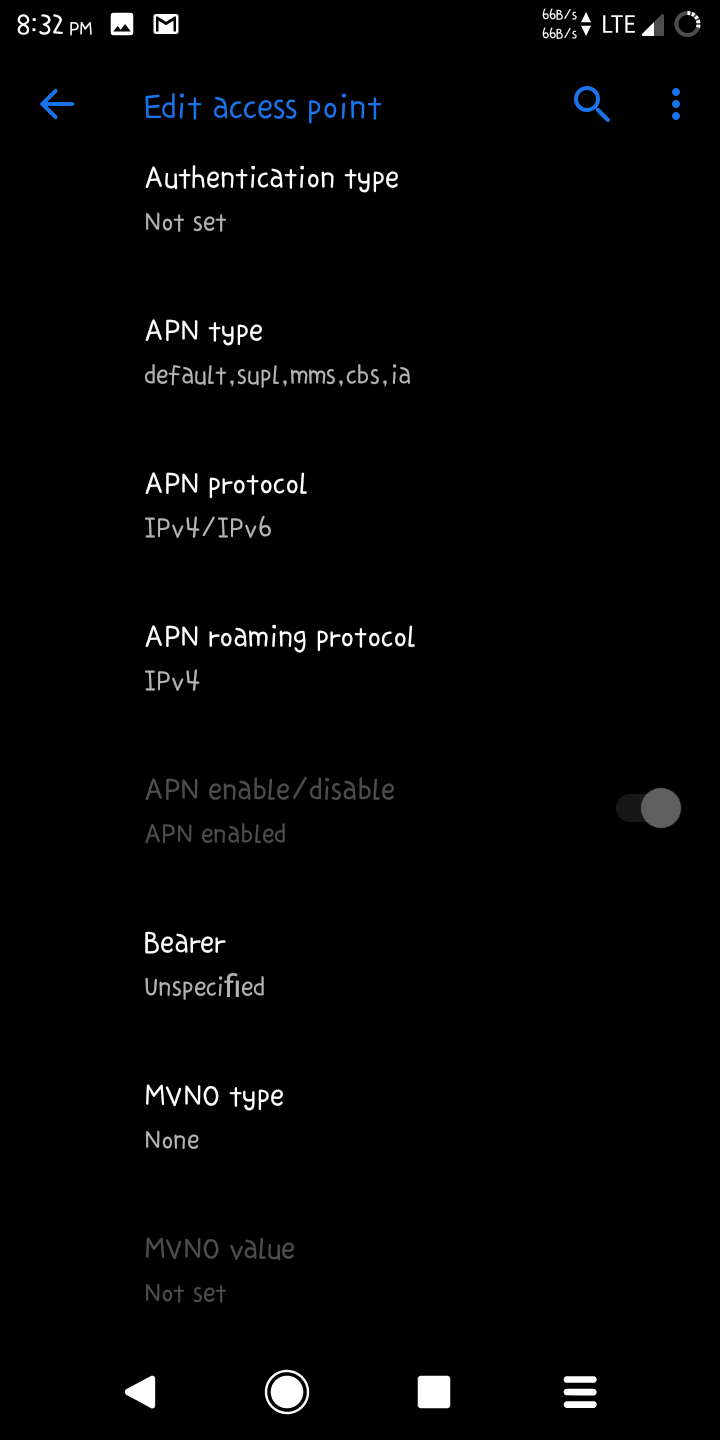The width and height of the screenshot is (720, 1440).
Task: Select the APN roaming protocol row
Action: point(360,658)
